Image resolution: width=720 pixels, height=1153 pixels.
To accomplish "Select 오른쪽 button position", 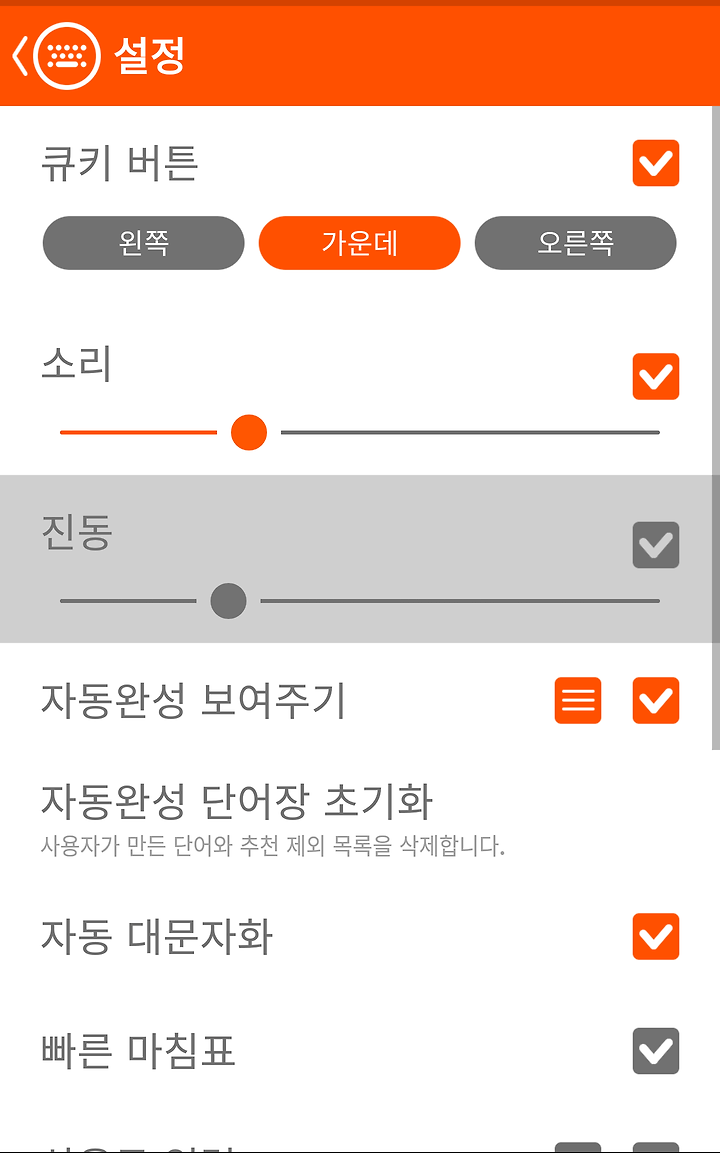I will [575, 243].
